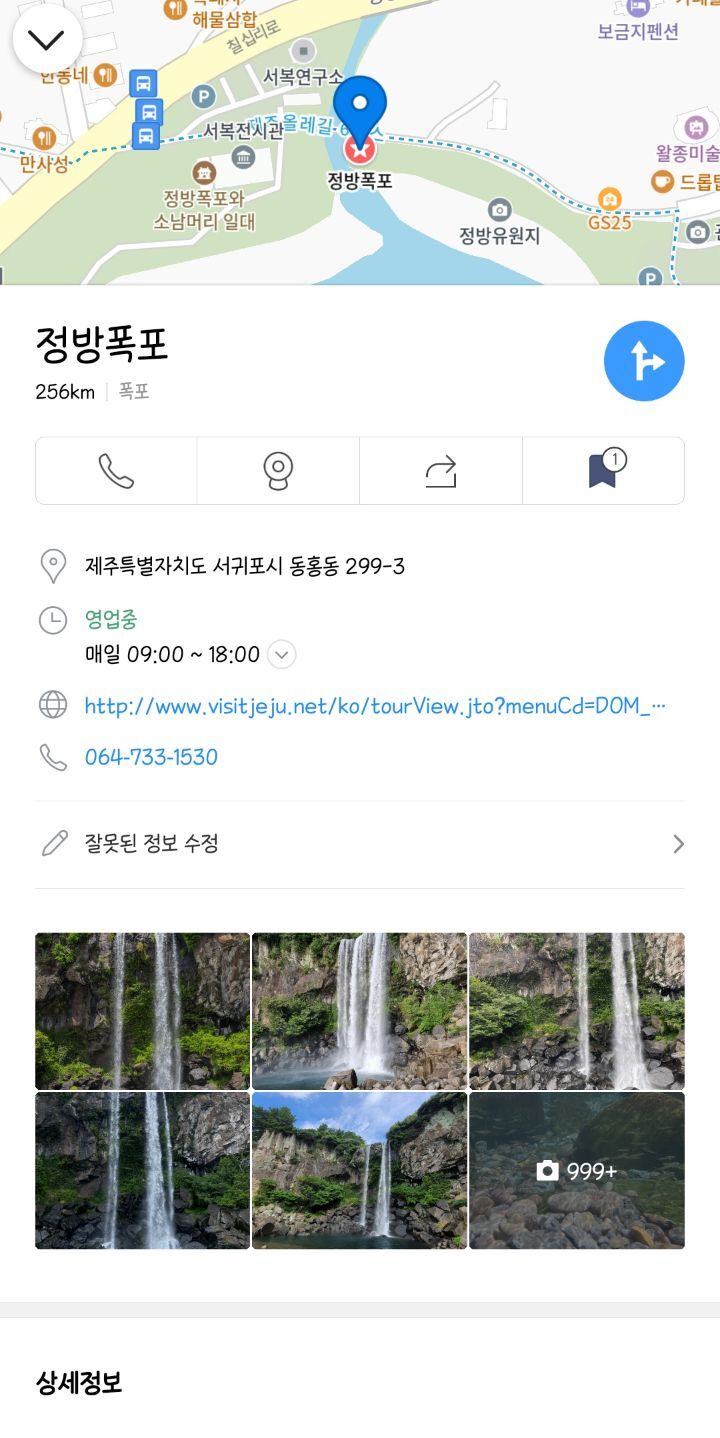Tap the 정방폭포 marker on the map
Viewport: 720px width, 1438px height.
coord(359,150)
